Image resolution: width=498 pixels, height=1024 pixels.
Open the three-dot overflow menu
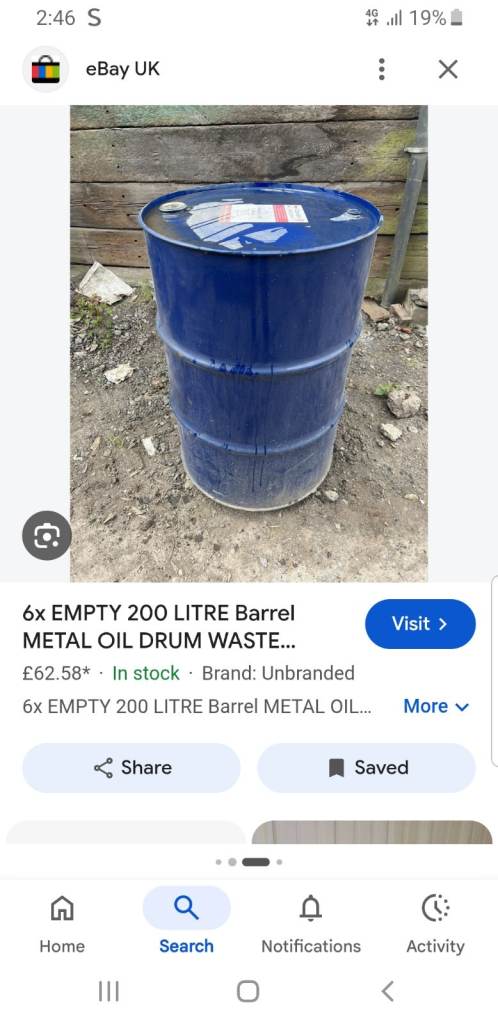(382, 69)
